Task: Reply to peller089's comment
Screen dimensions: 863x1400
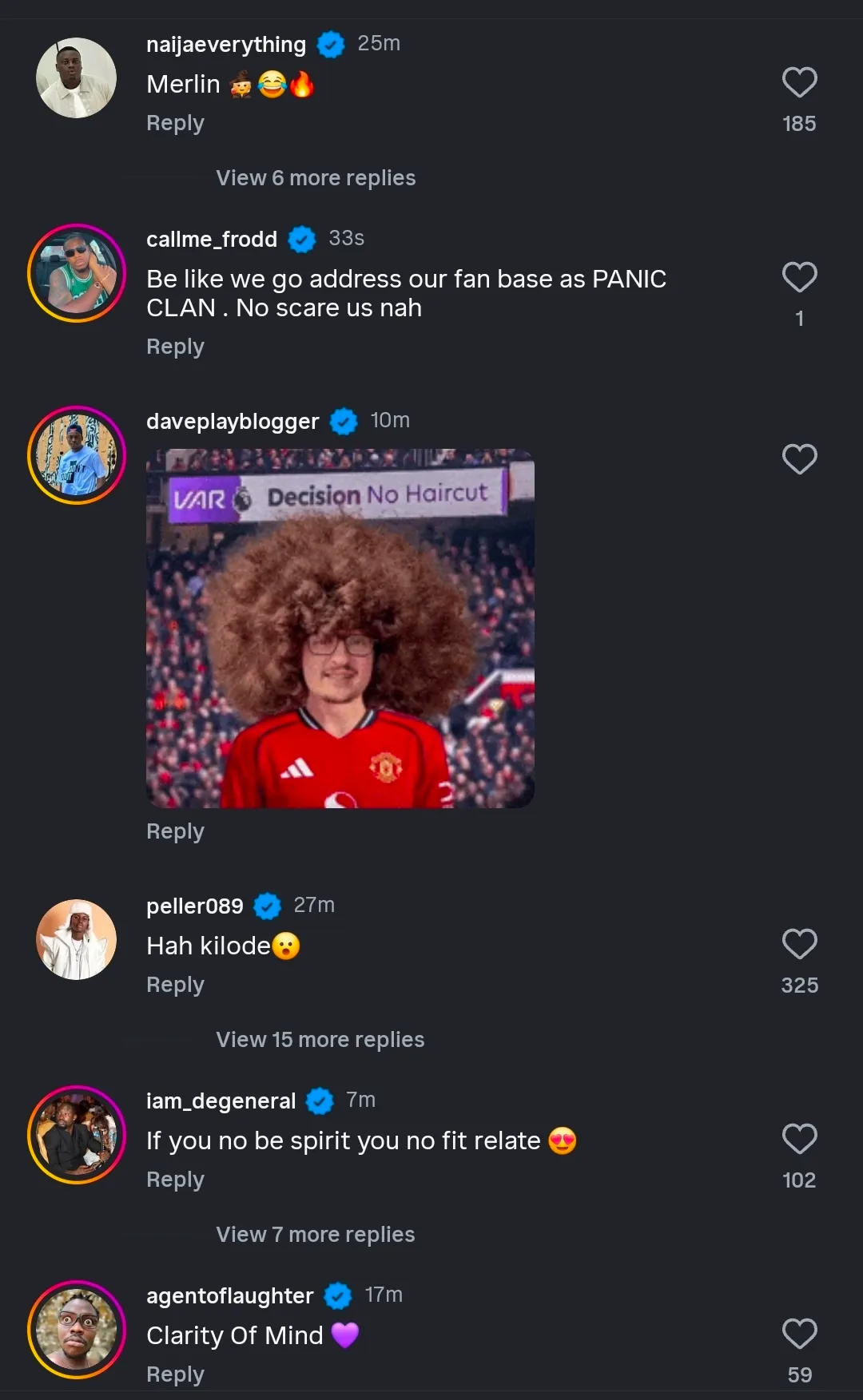Action: pos(175,985)
